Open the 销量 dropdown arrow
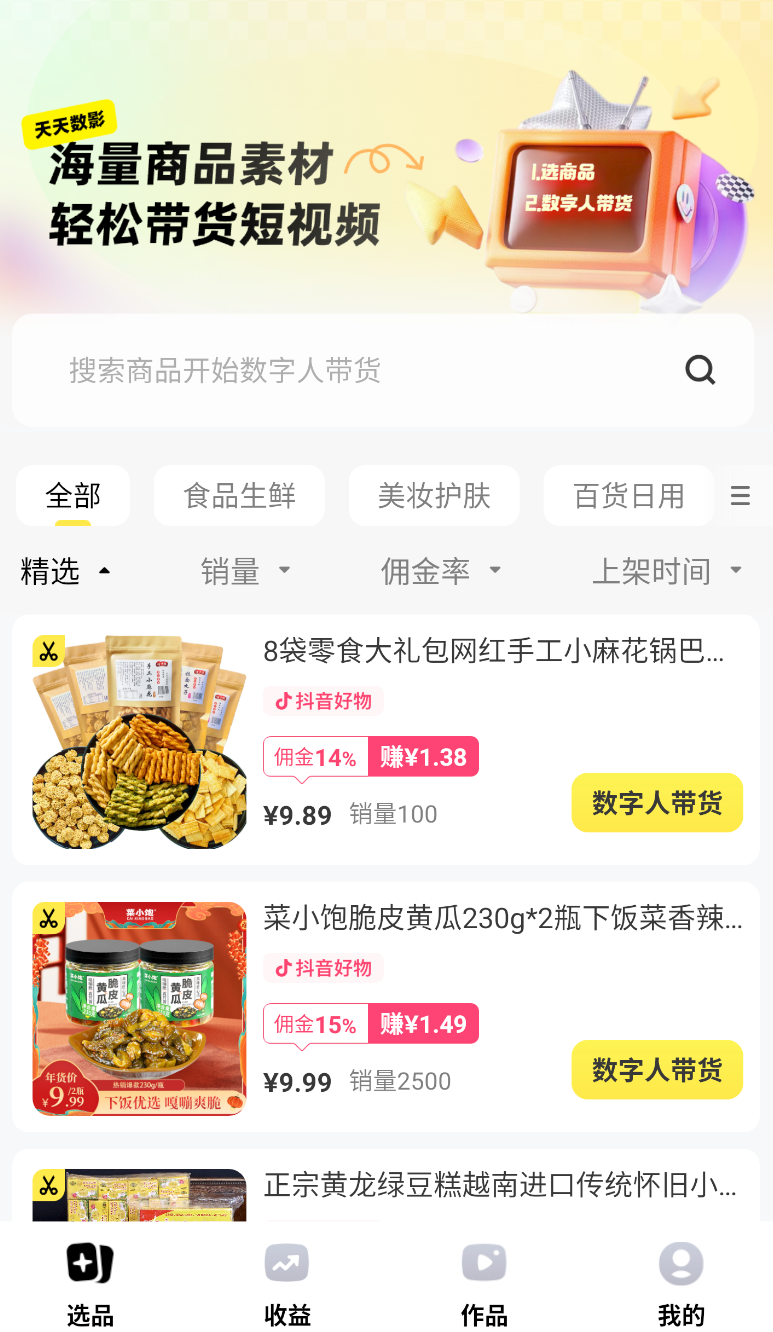 click(285, 570)
